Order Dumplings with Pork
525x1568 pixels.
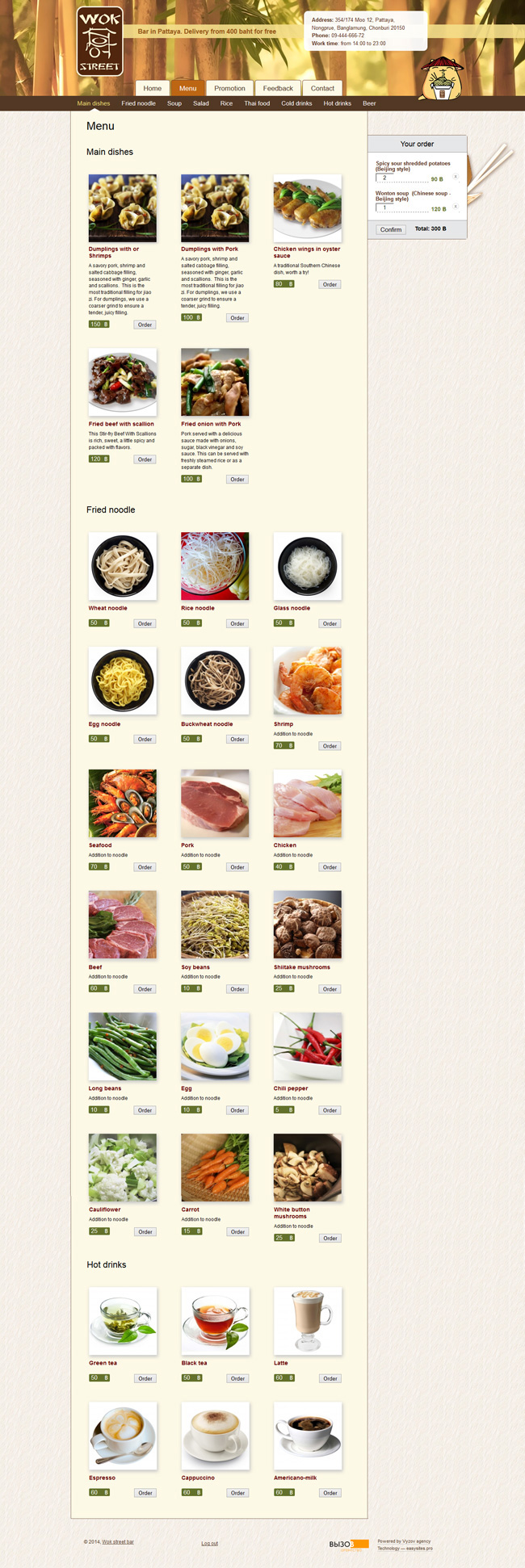237,318
